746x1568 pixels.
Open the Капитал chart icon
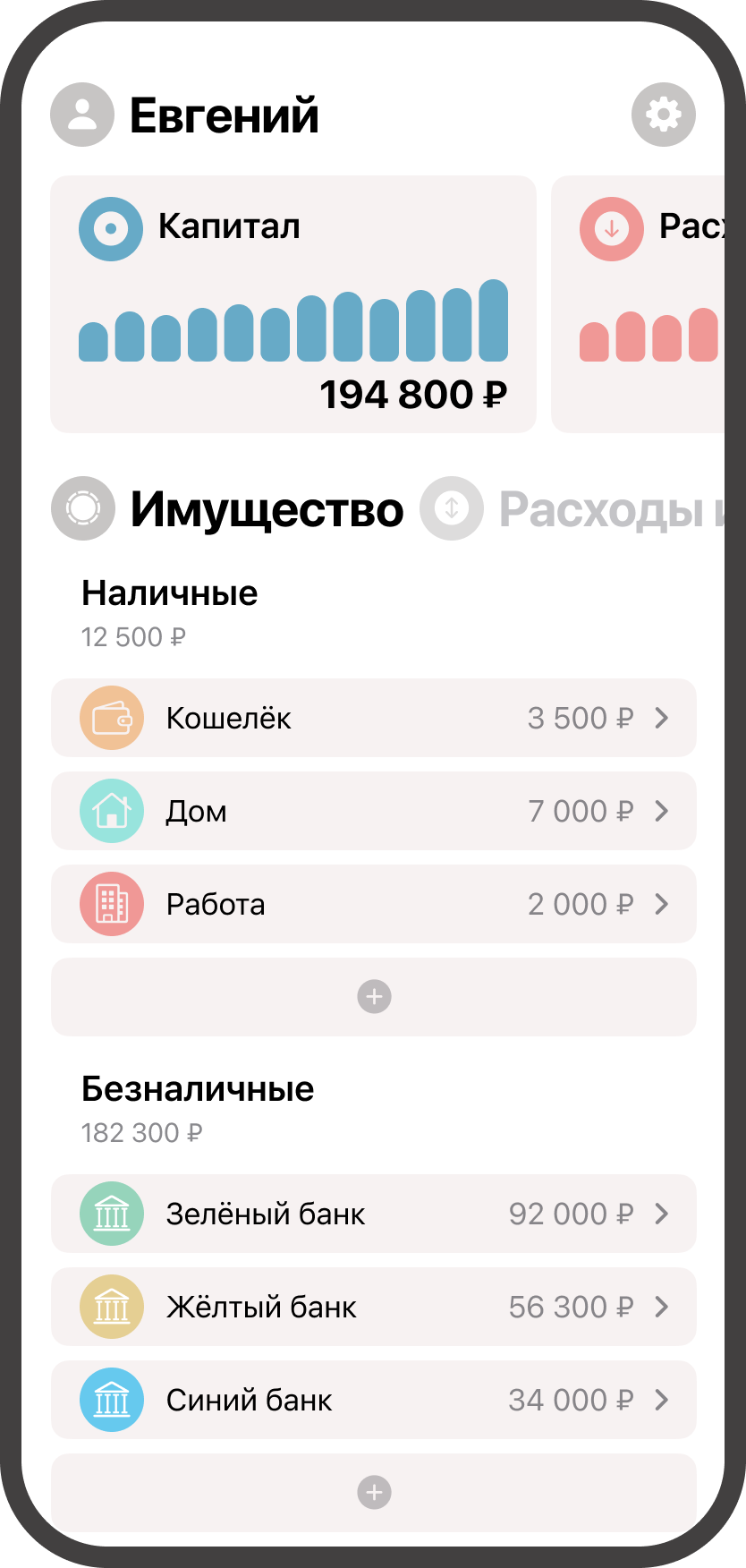point(111,229)
